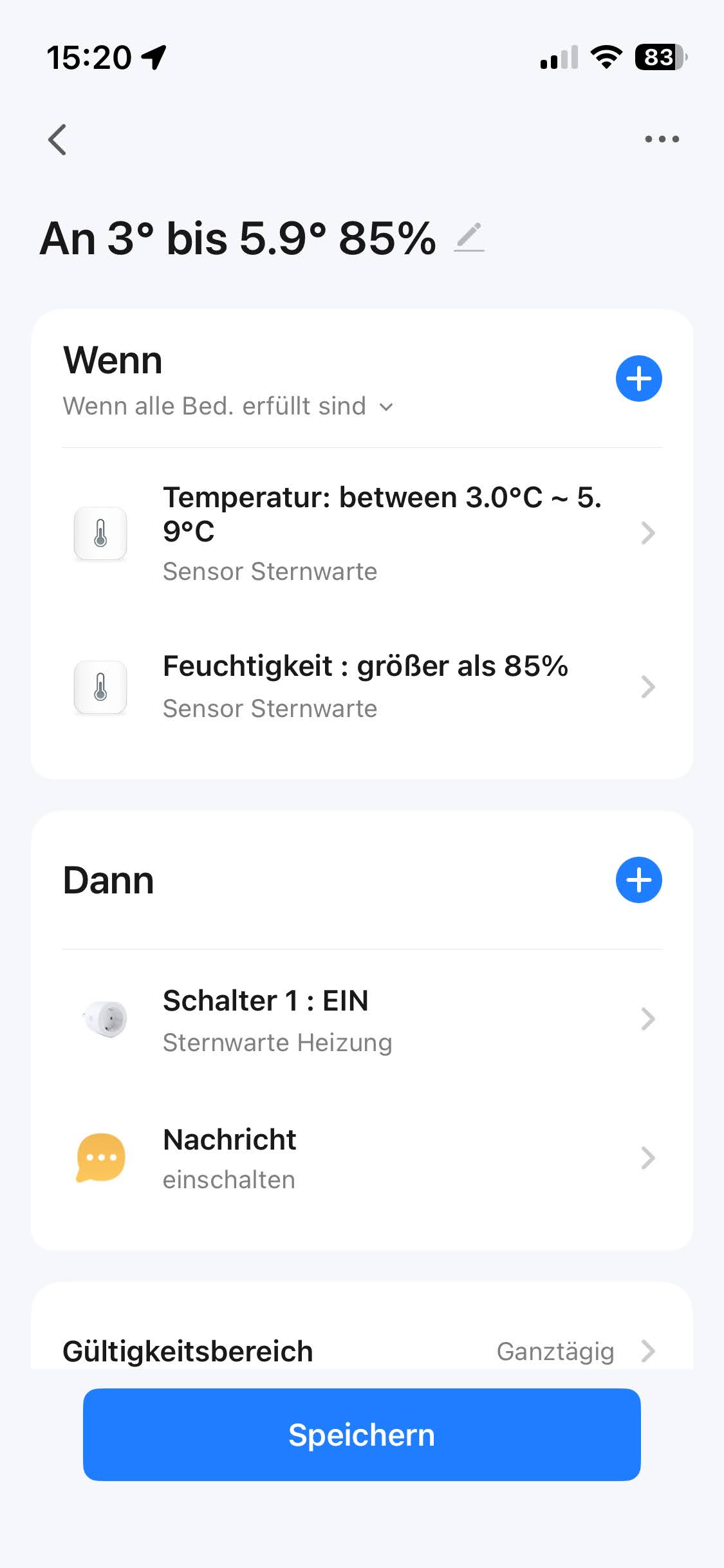Add a new action under Dann
The image size is (724, 1568).
[638, 880]
